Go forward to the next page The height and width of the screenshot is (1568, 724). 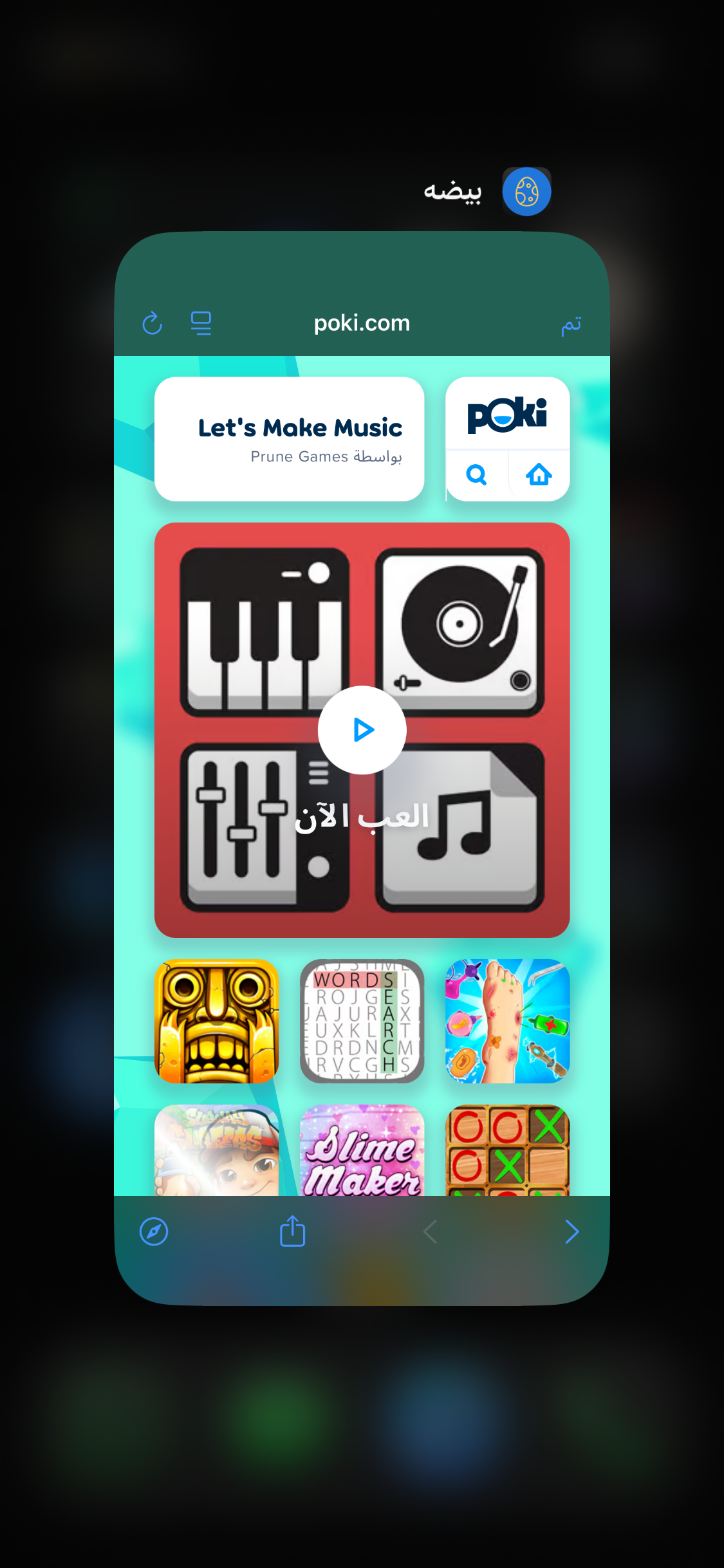[571, 1232]
